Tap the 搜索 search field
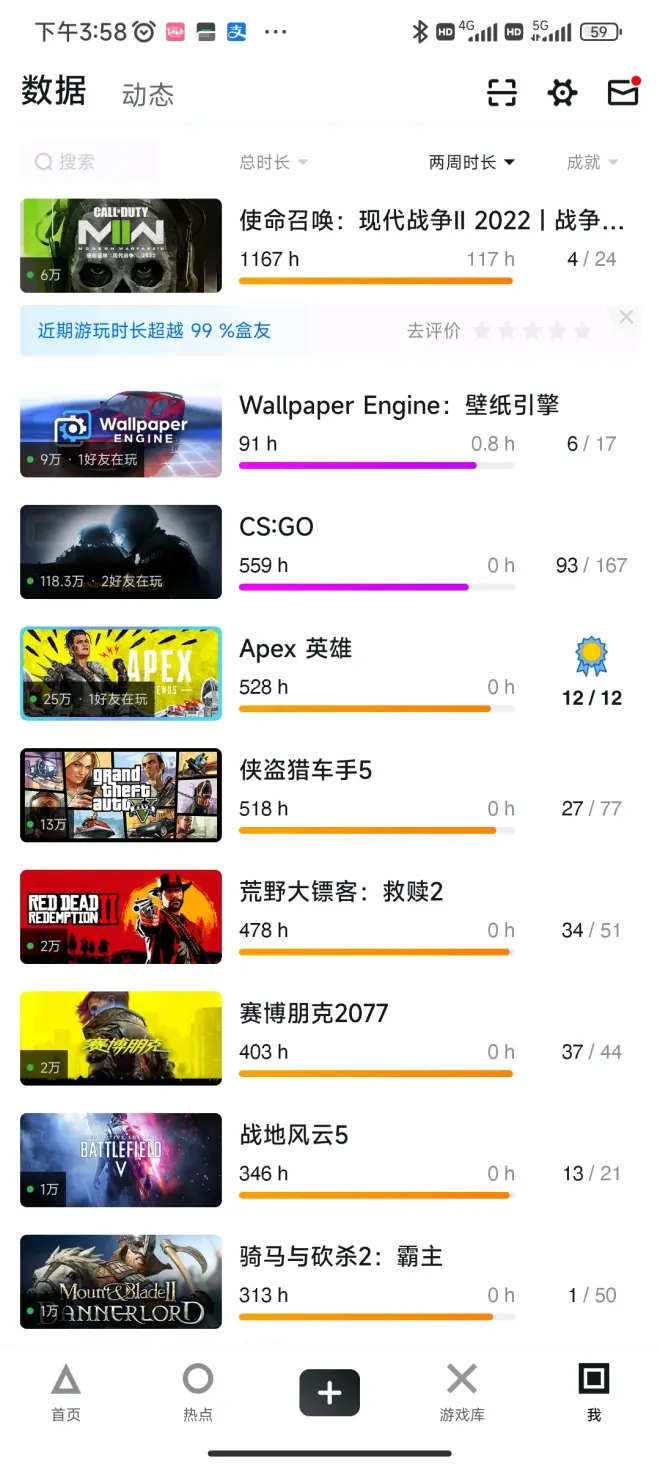 pyautogui.click(x=88, y=162)
